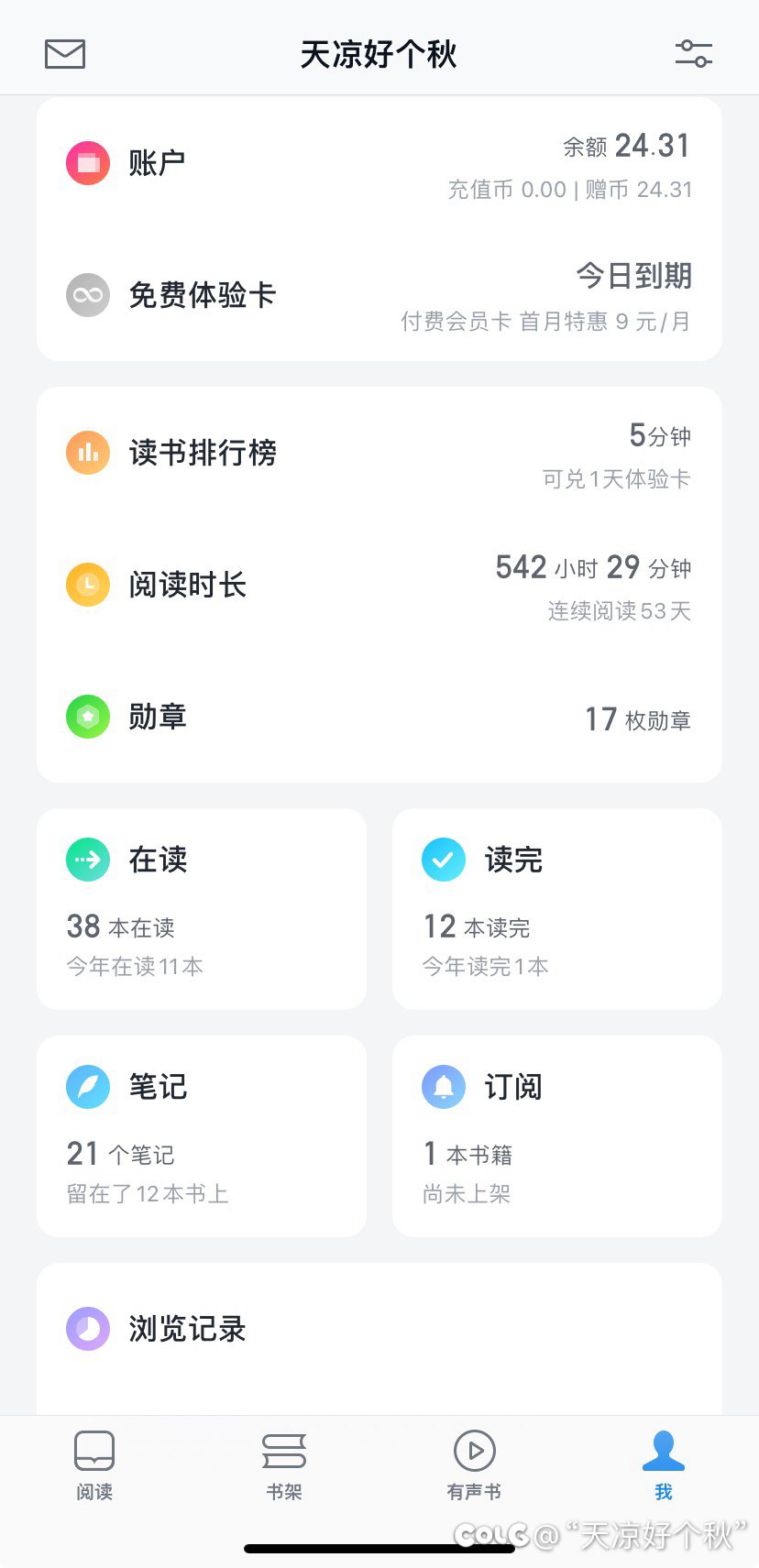Viewport: 759px width, 1568px height.
Task: Open the 在读 card
Action: [202, 909]
